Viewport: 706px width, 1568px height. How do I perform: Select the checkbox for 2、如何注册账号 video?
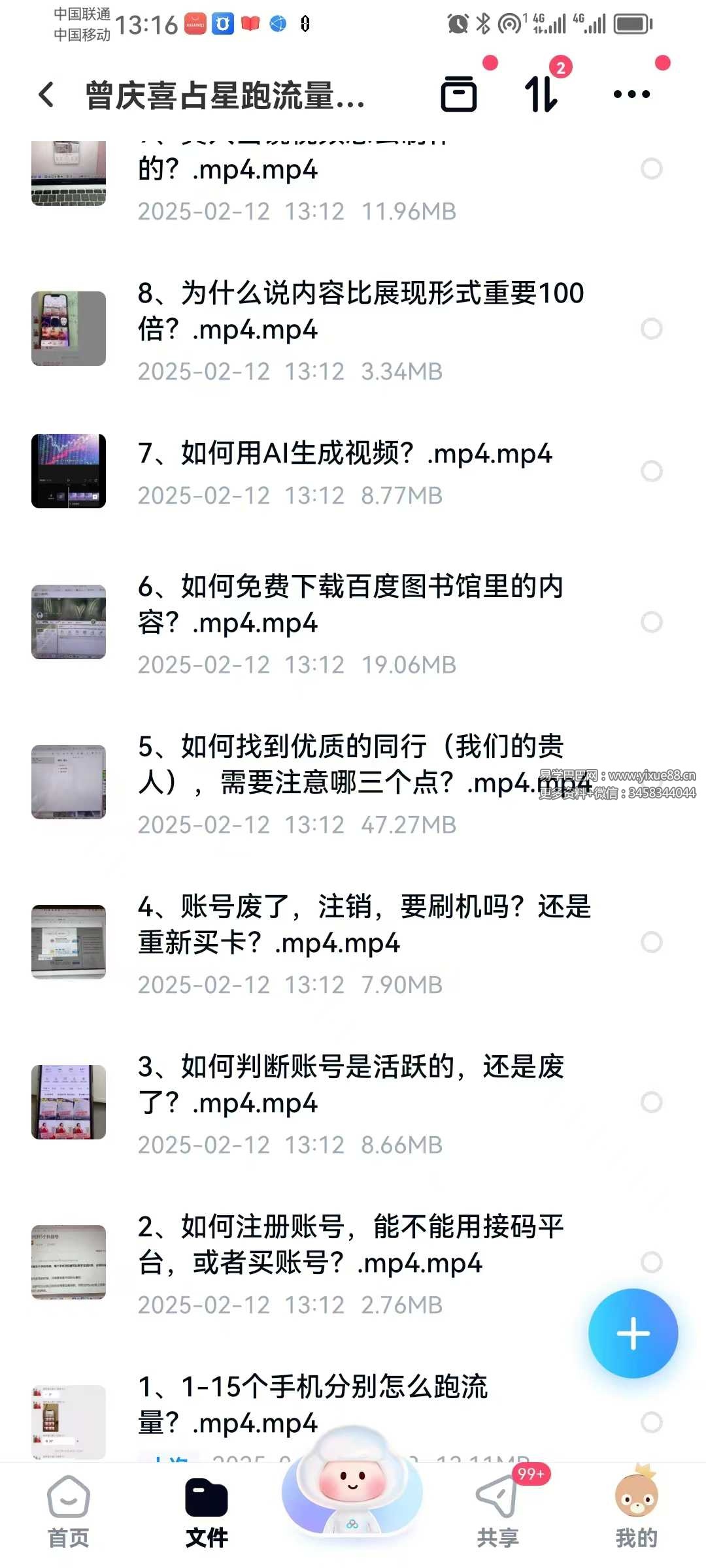652,1262
